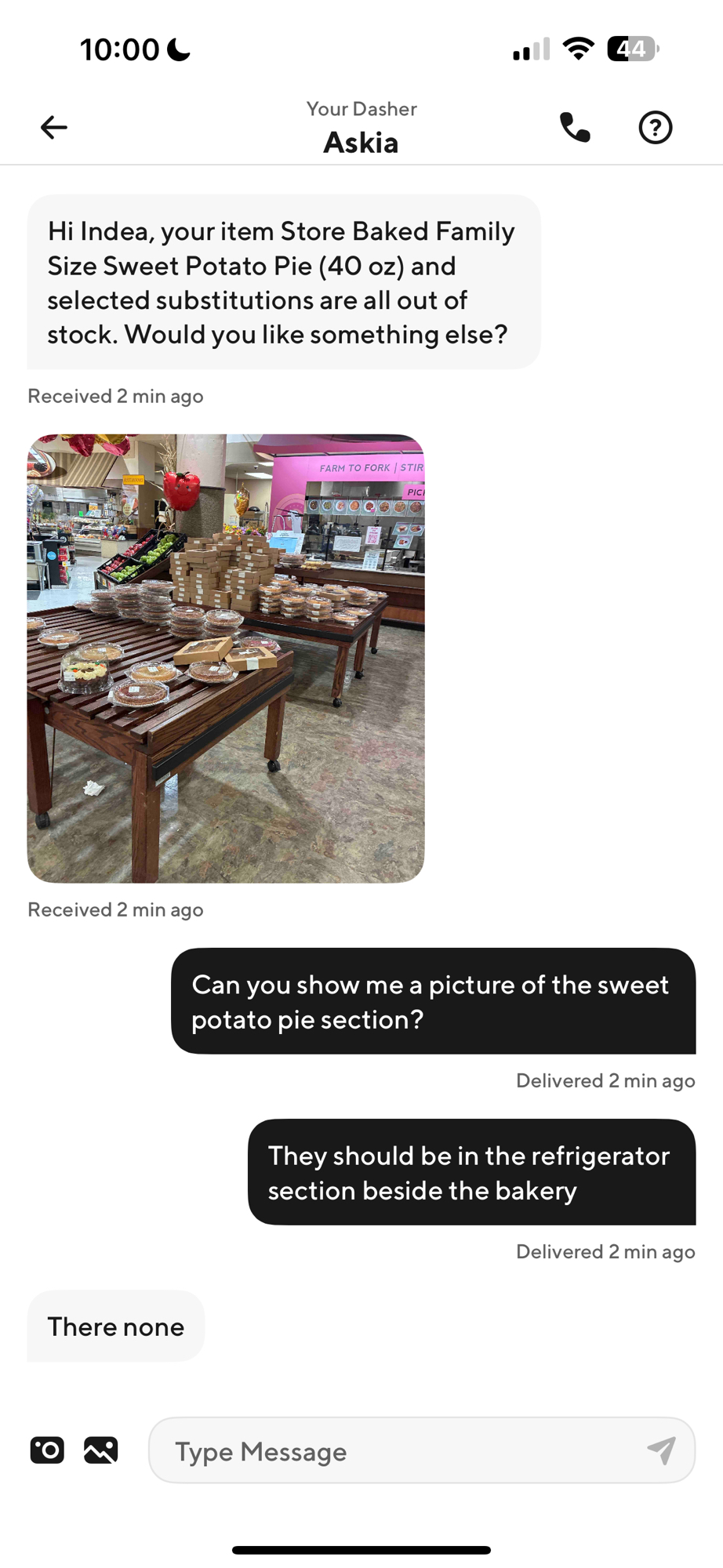
Task: Call Dasher Askia
Action: (575, 127)
